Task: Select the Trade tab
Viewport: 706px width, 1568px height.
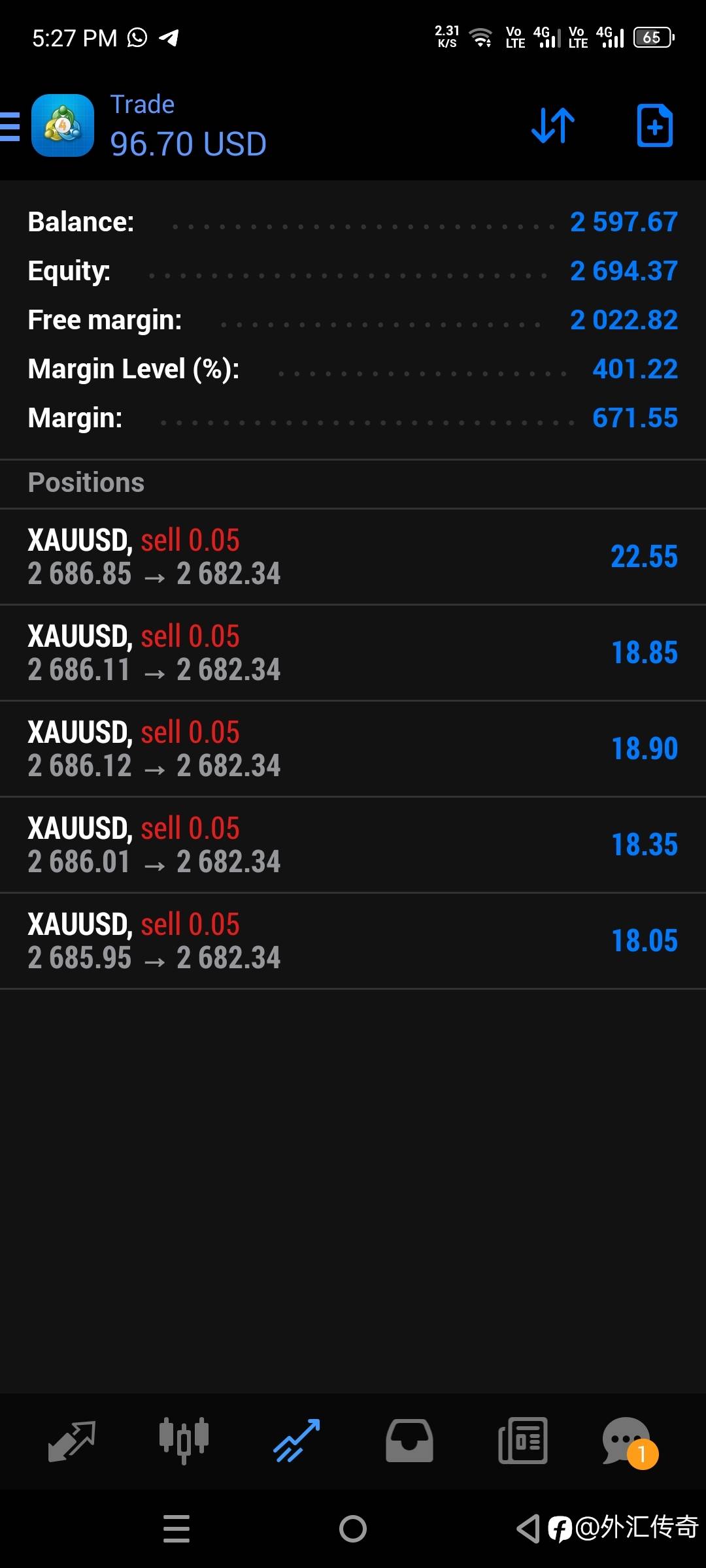Action: point(297,1441)
